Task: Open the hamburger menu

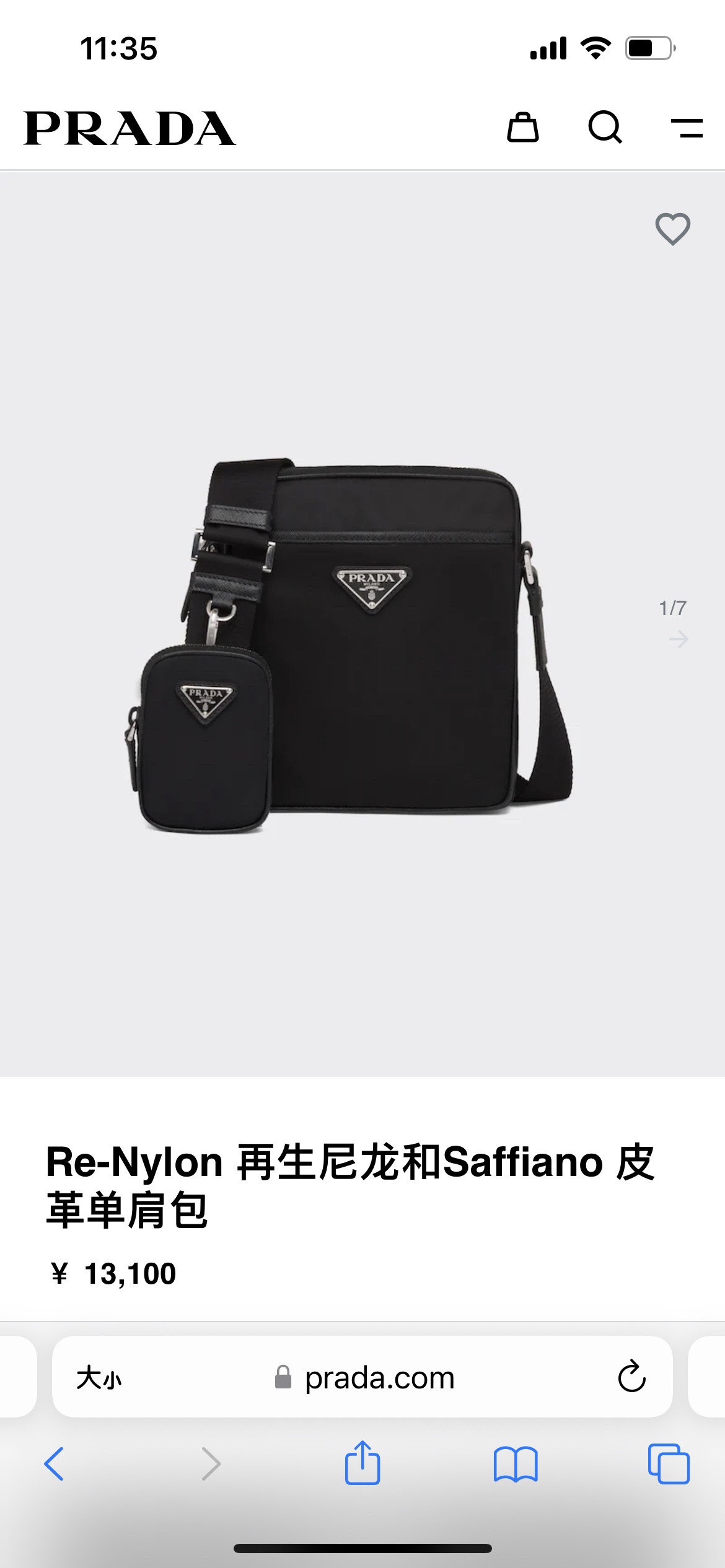Action: coord(687,128)
